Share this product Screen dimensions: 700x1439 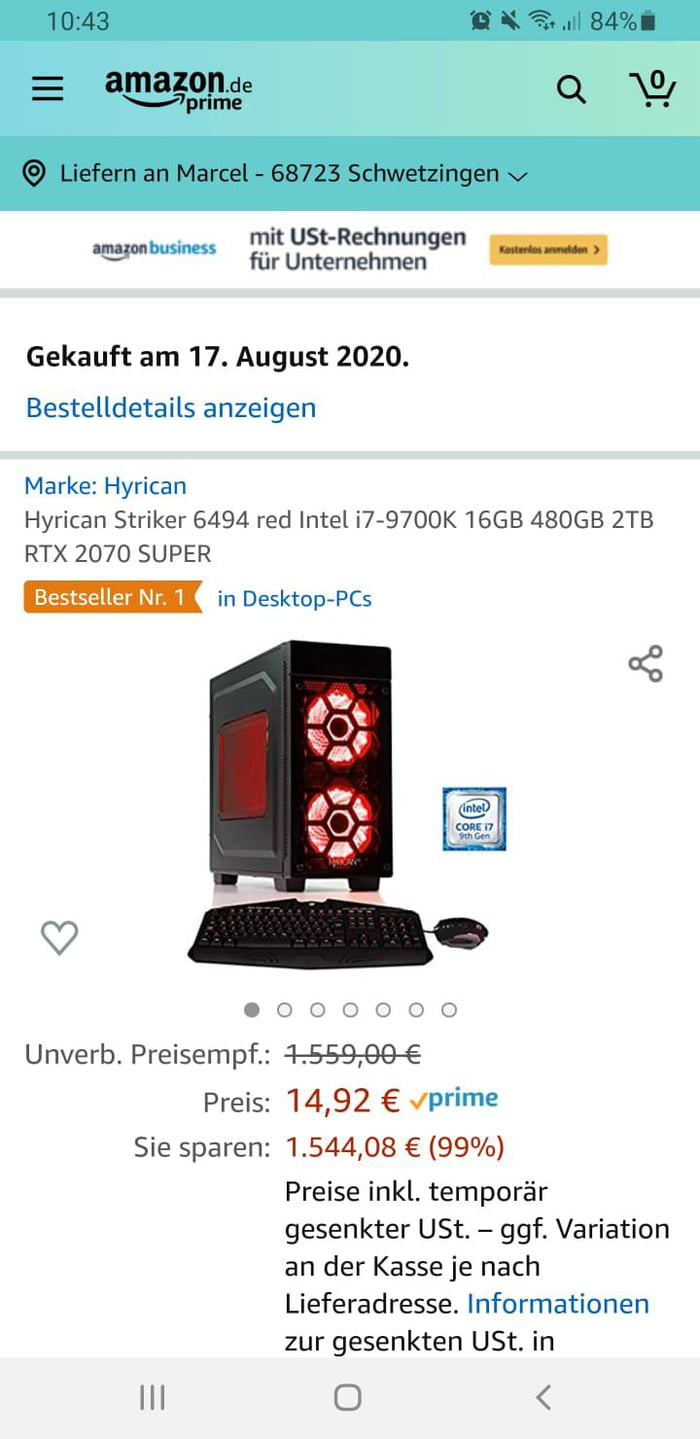pos(645,663)
